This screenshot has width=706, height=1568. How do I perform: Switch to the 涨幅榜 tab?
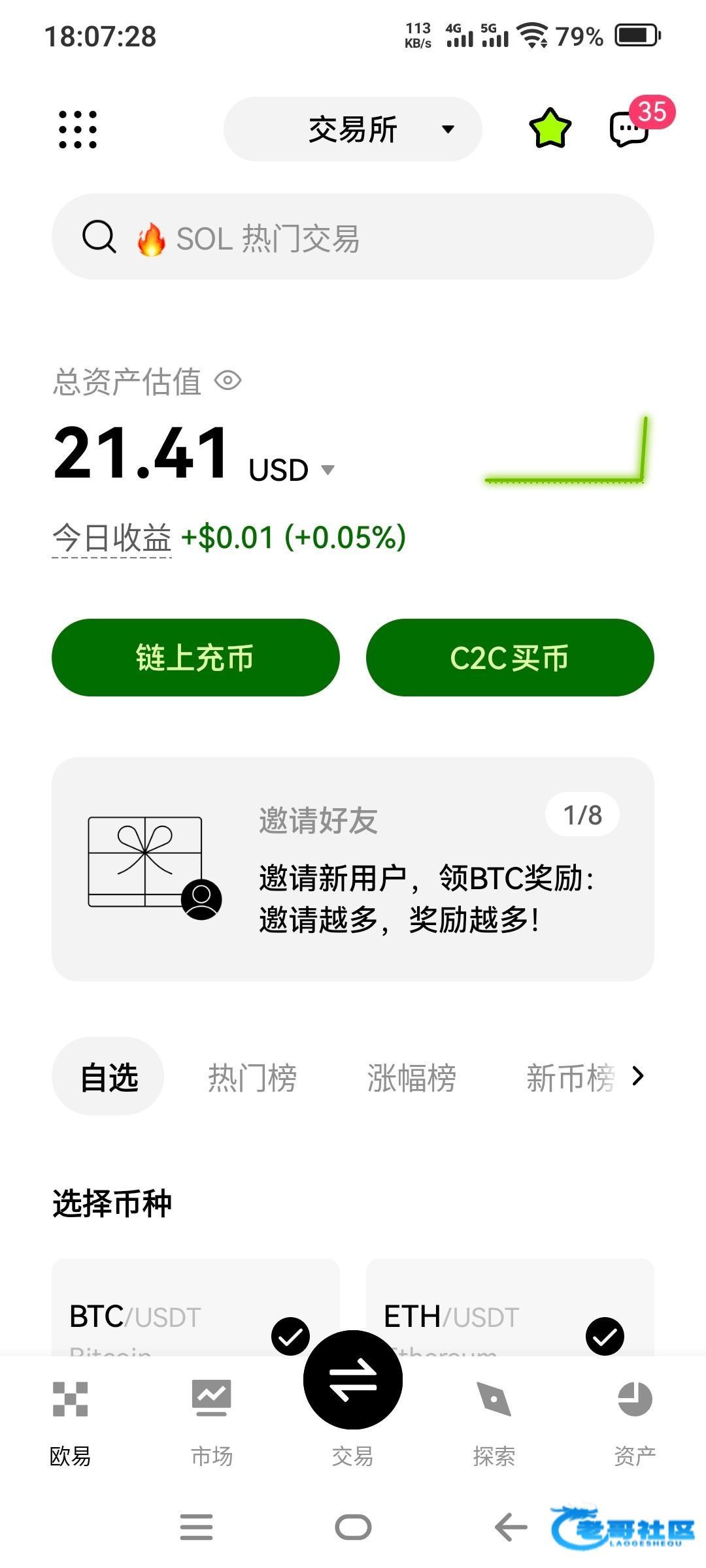(x=411, y=1077)
